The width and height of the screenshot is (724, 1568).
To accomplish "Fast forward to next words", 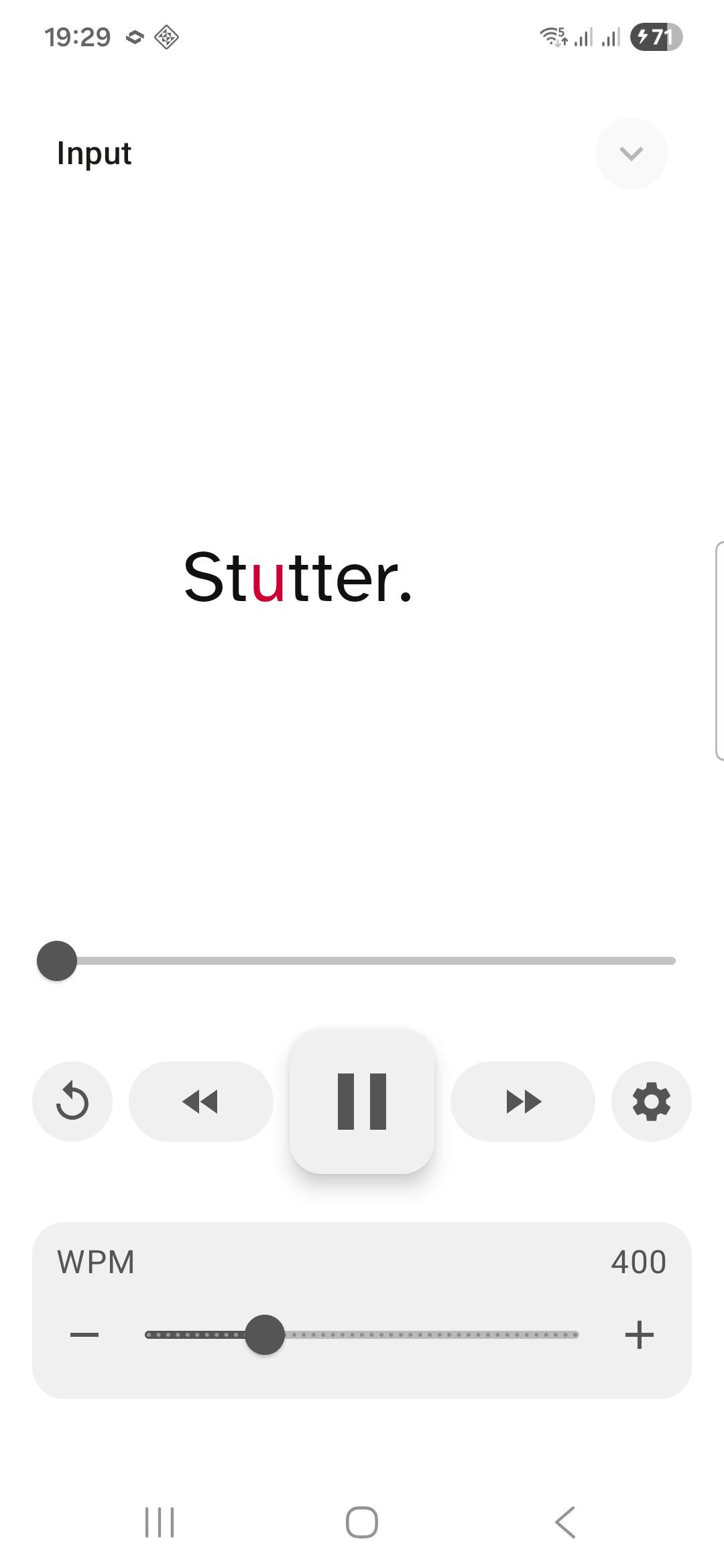I will pyautogui.click(x=523, y=1101).
